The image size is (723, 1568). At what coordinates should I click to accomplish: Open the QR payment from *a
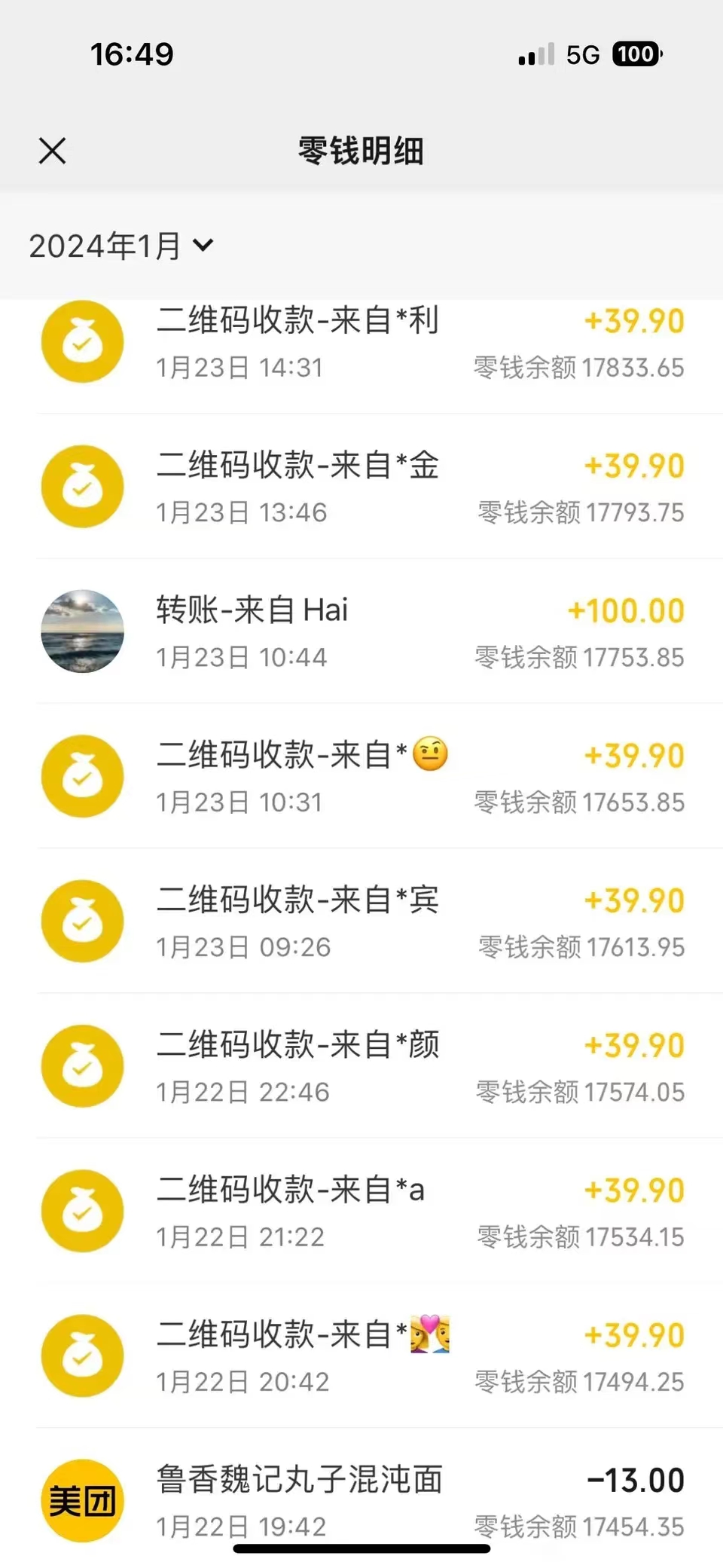coord(361,1211)
